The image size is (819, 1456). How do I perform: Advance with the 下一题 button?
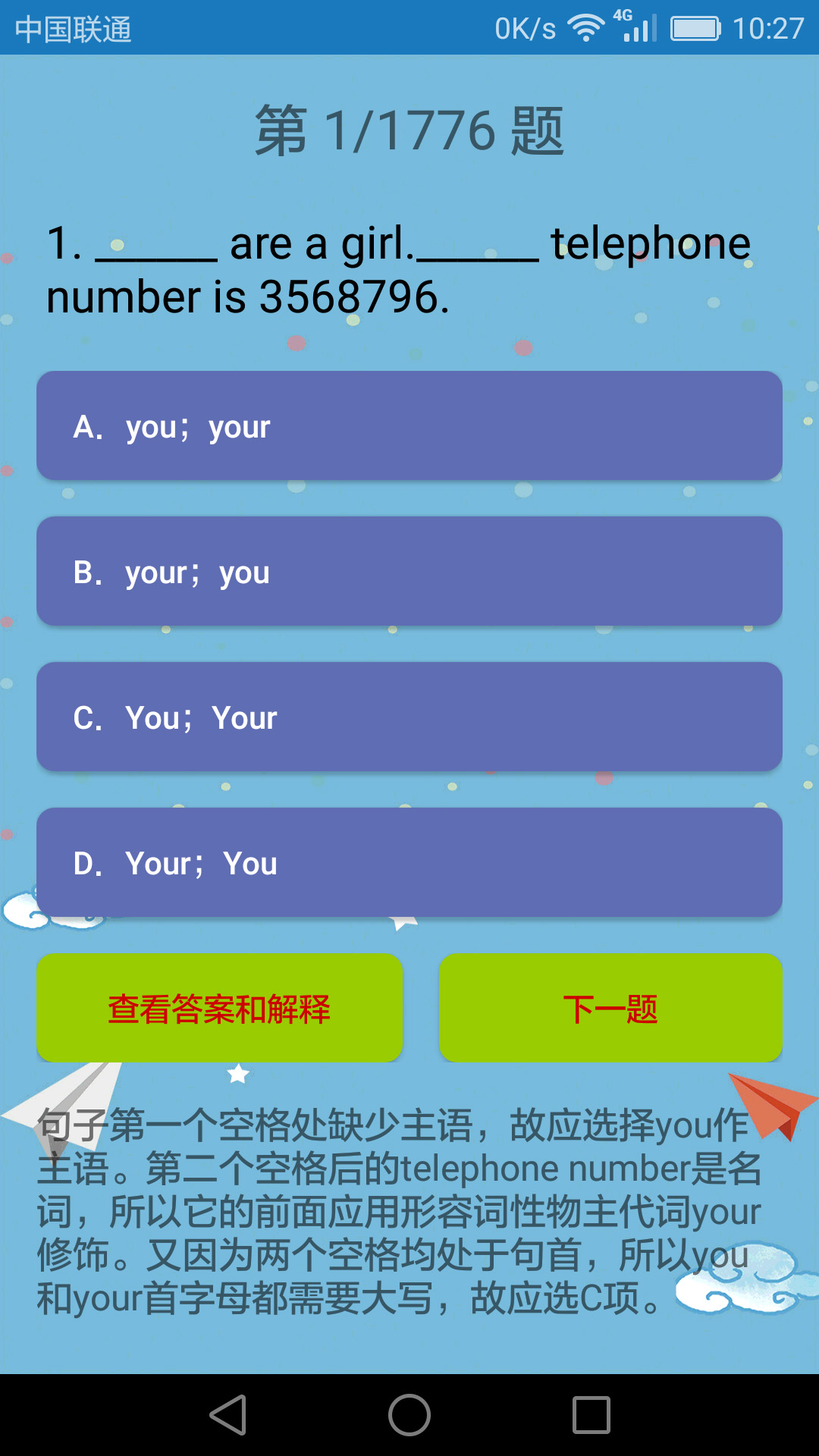click(611, 1009)
